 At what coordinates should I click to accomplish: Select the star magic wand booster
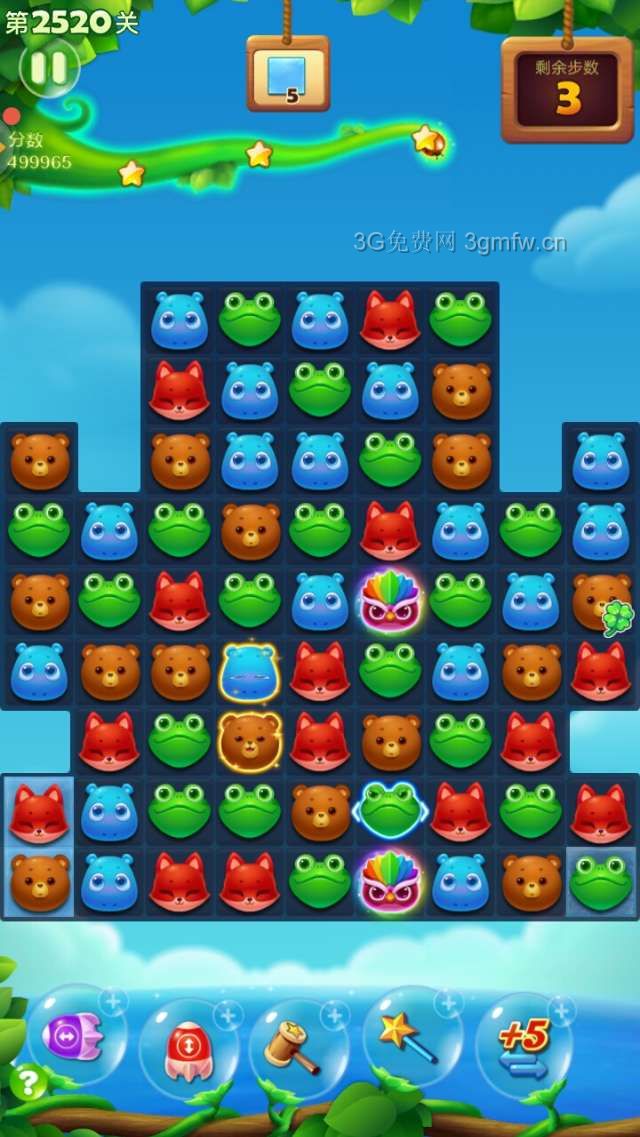[x=408, y=1037]
